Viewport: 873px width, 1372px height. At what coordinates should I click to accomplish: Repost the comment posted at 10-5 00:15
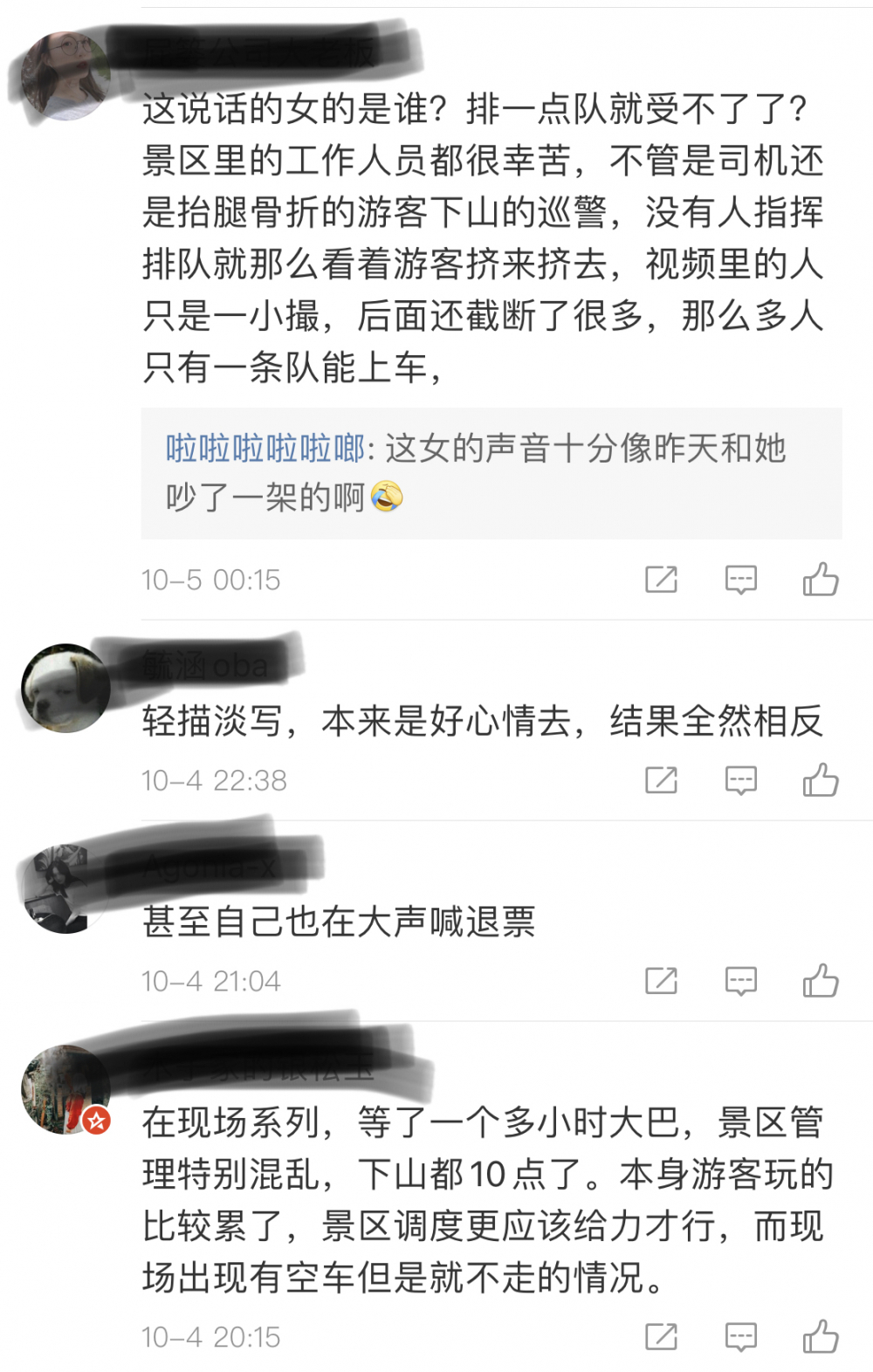pyautogui.click(x=661, y=580)
